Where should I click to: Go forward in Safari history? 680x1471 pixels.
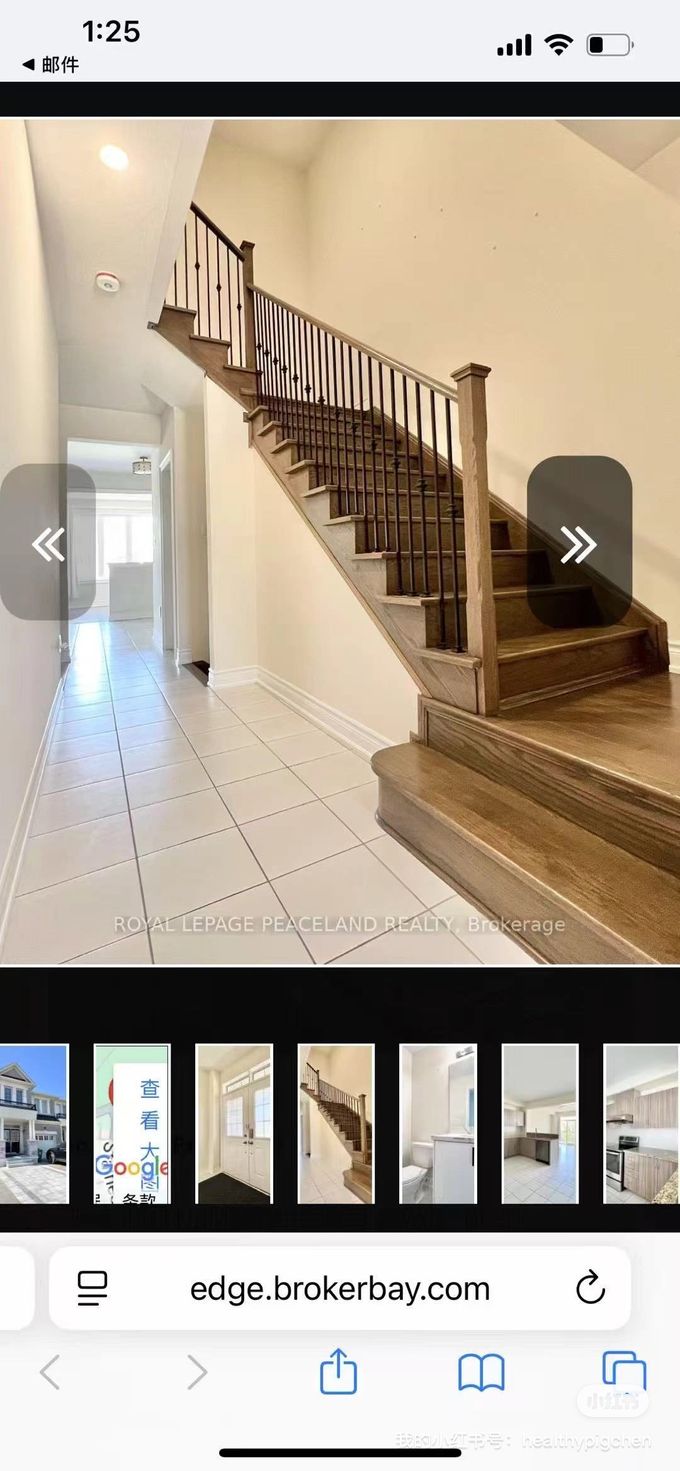[x=197, y=1372]
